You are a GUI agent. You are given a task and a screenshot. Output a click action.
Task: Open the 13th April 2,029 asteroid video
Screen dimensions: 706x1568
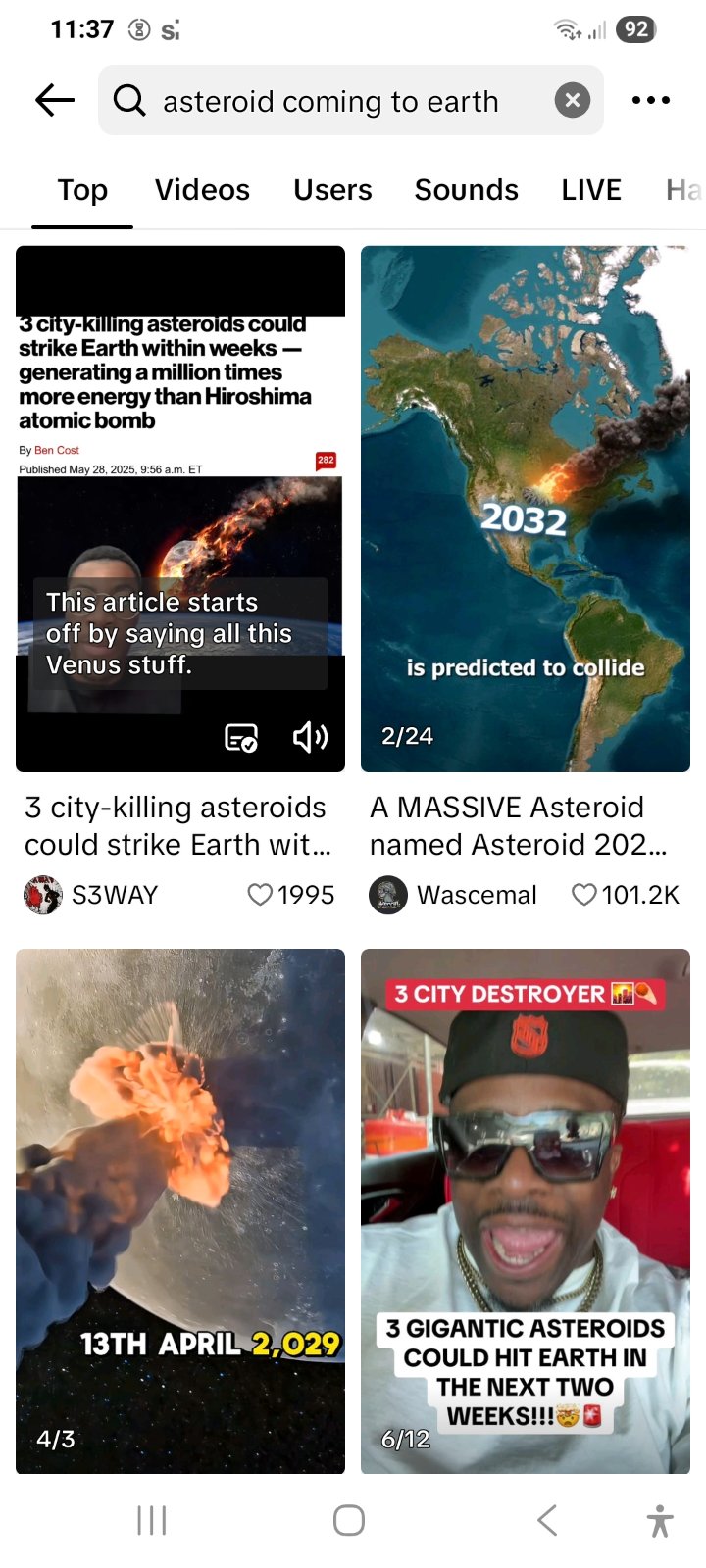click(x=180, y=1210)
